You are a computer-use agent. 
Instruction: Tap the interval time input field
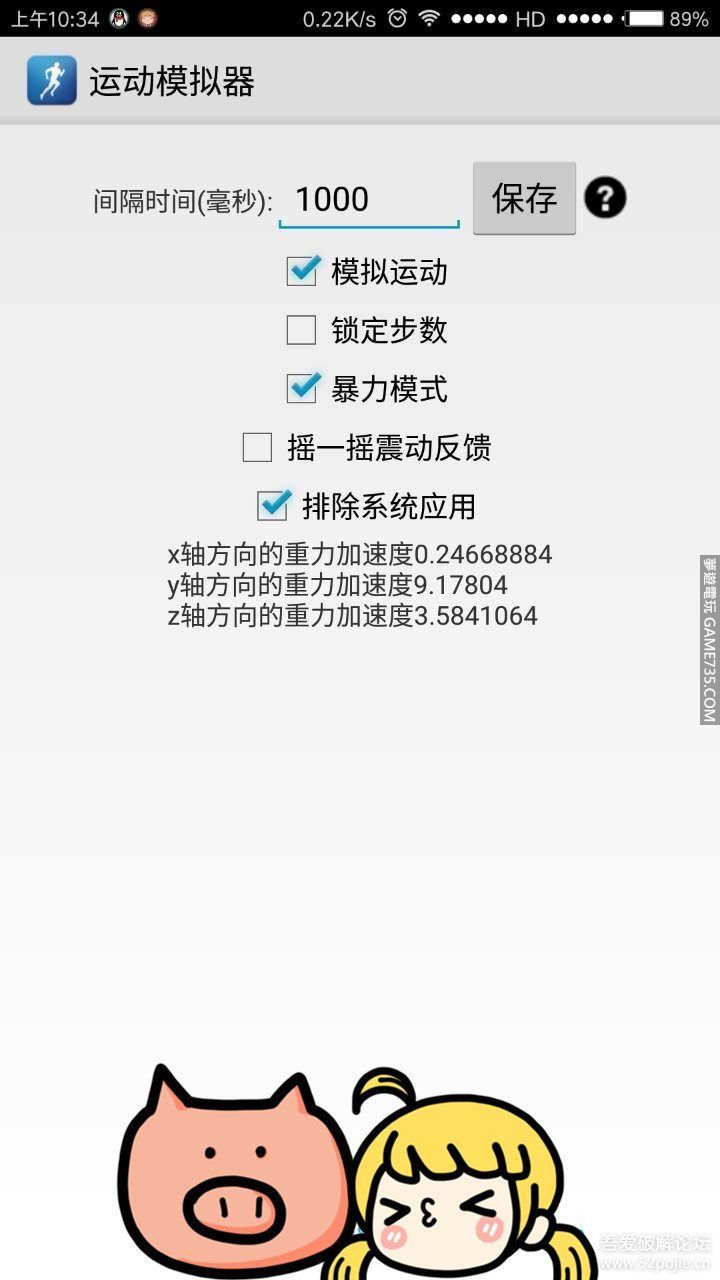(x=368, y=200)
